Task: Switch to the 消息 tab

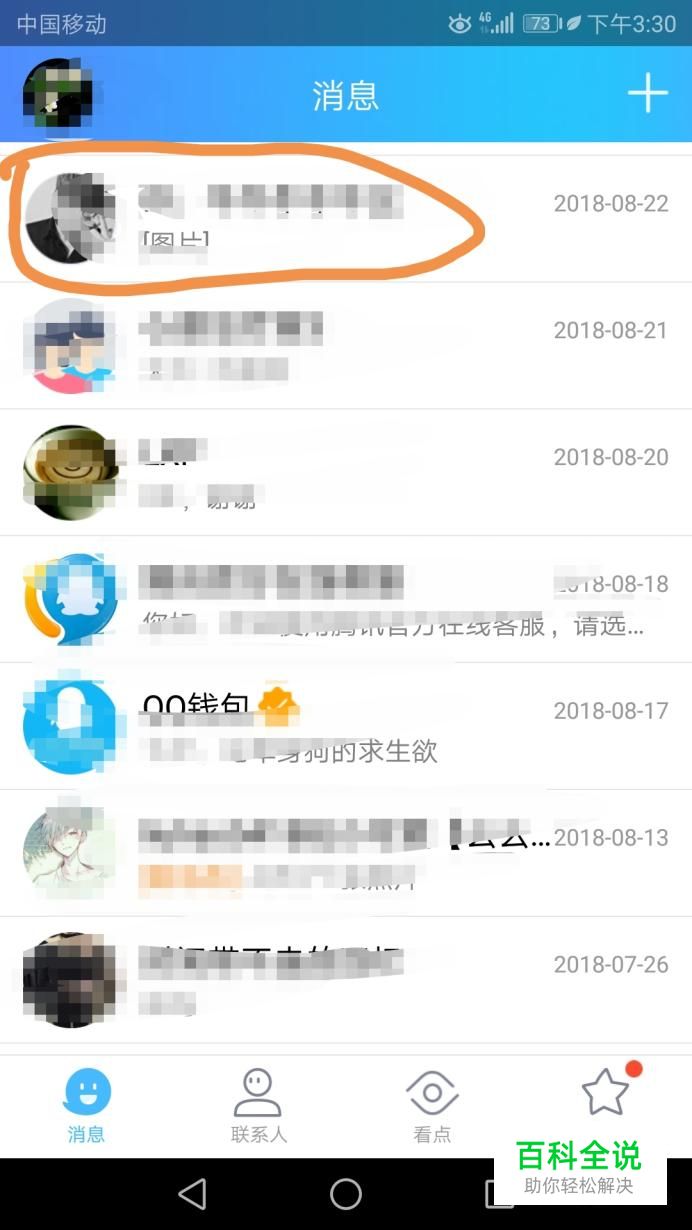Action: coord(87,1105)
